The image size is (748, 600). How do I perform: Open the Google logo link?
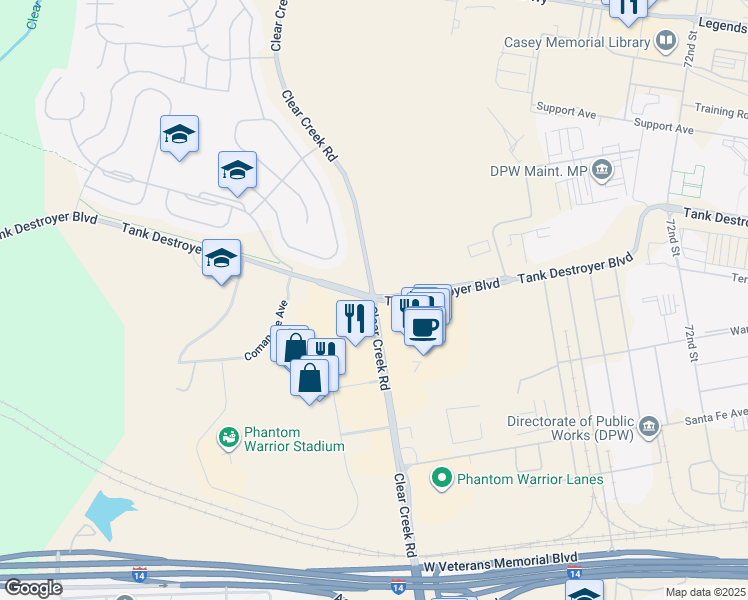(x=33, y=588)
